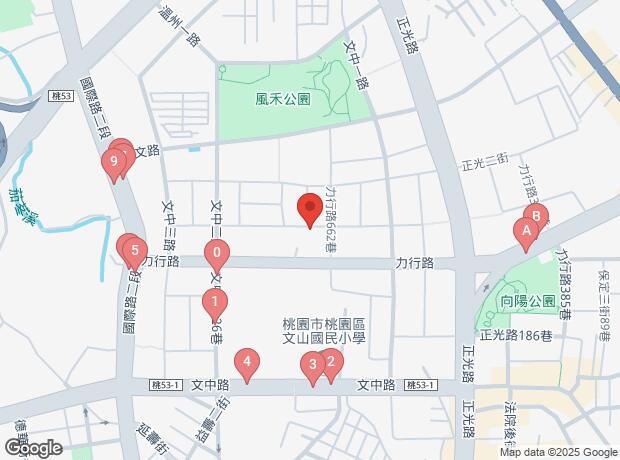Open map marker 5 on 國際路
The image size is (620, 460).
tap(135, 251)
